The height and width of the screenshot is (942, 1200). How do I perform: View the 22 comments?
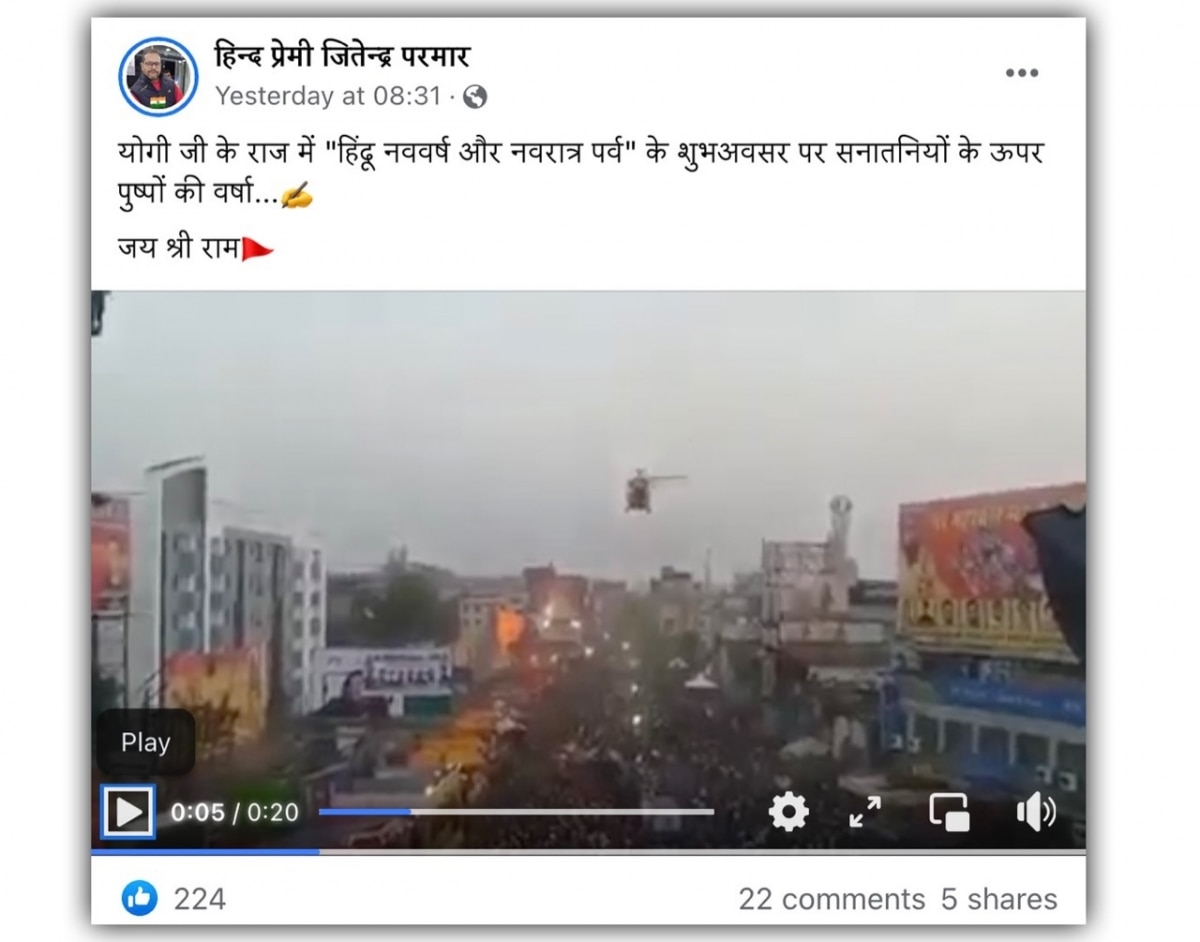[831, 899]
